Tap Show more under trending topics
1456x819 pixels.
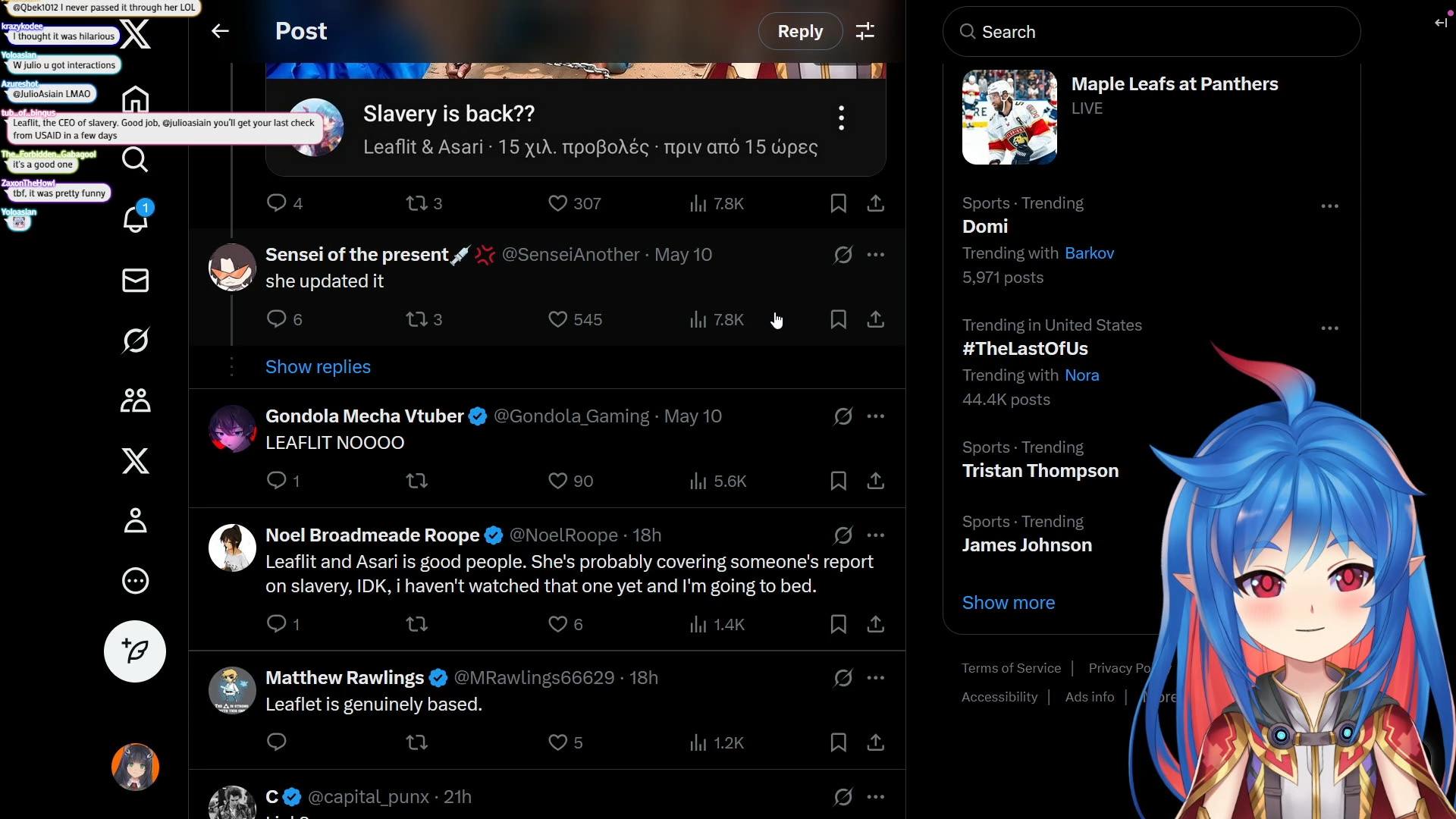click(x=1009, y=603)
